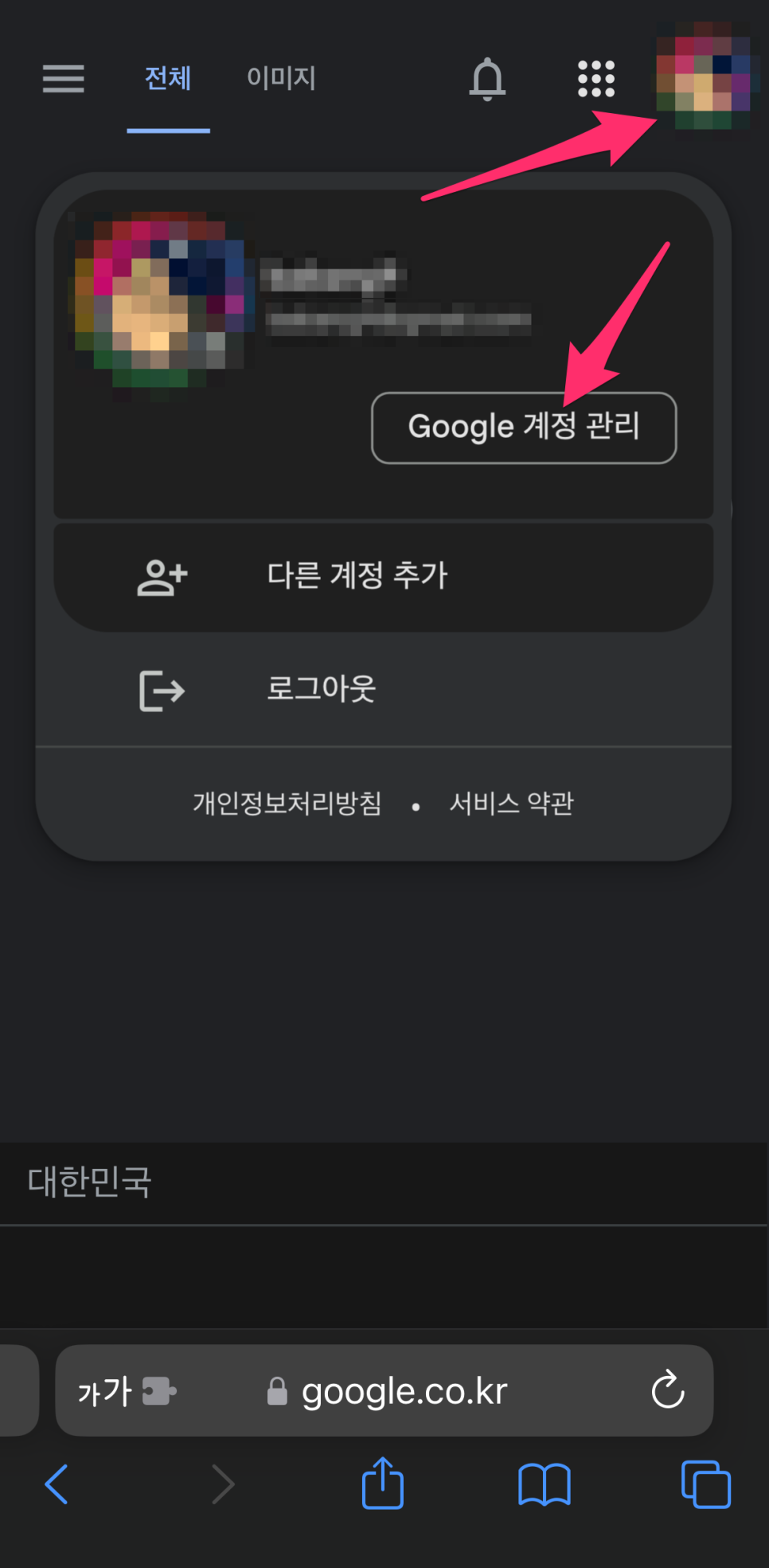The height and width of the screenshot is (1568, 769).
Task: Open the 개인정보처리방침 link
Action: [x=287, y=804]
